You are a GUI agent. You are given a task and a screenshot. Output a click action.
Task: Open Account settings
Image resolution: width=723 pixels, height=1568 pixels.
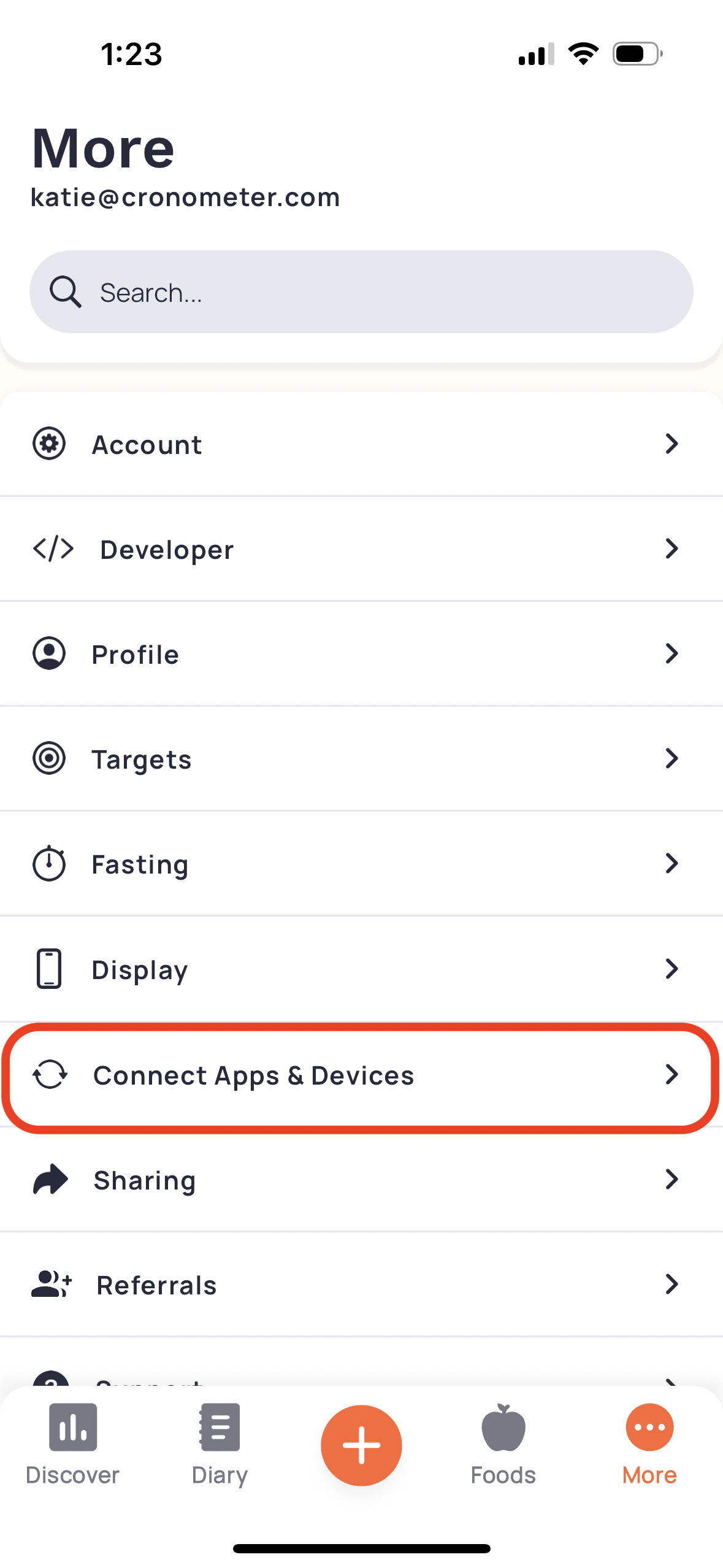tap(361, 444)
